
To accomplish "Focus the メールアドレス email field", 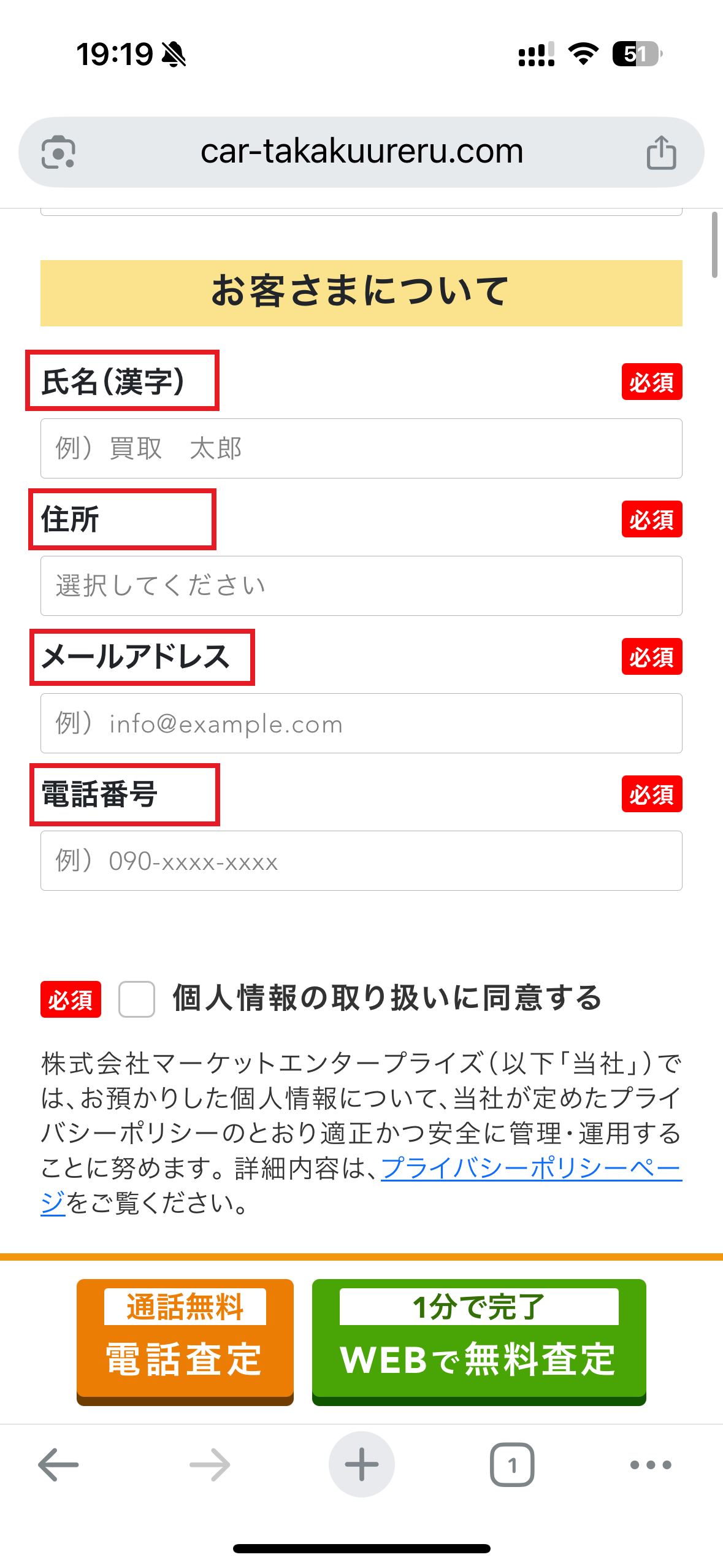I will [361, 723].
